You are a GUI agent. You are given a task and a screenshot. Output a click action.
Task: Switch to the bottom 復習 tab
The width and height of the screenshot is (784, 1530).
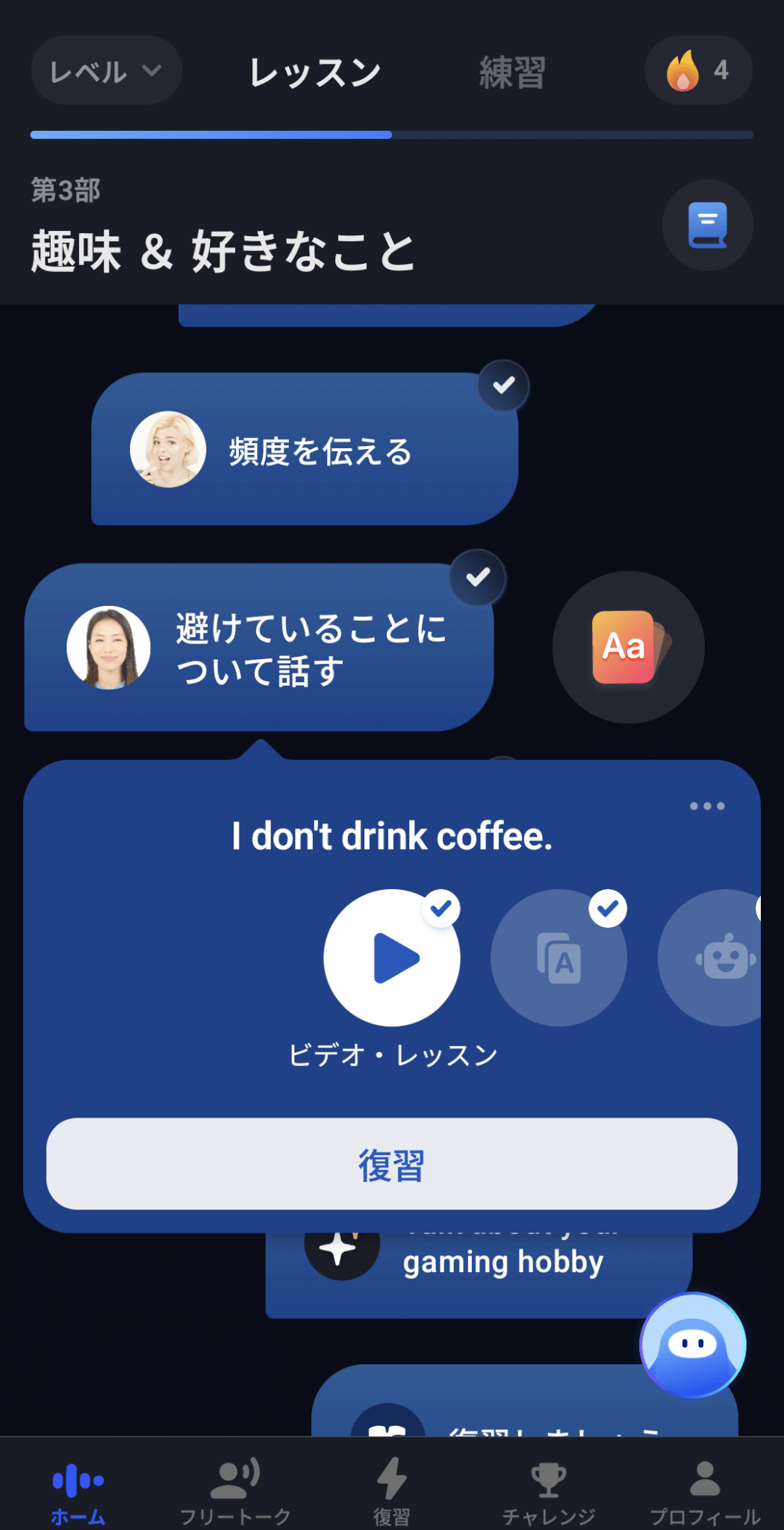pyautogui.click(x=391, y=1490)
